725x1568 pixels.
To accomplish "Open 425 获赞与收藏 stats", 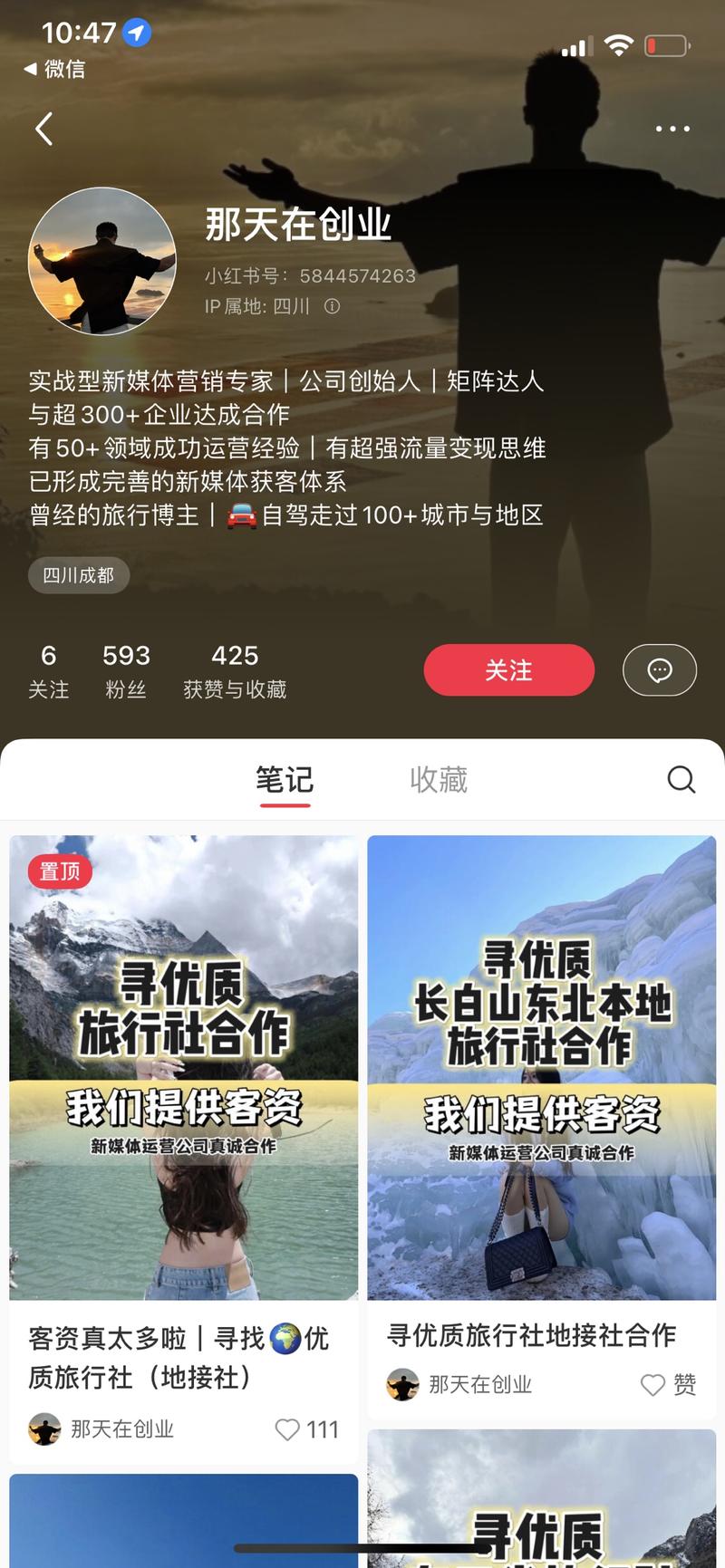I will click(235, 671).
